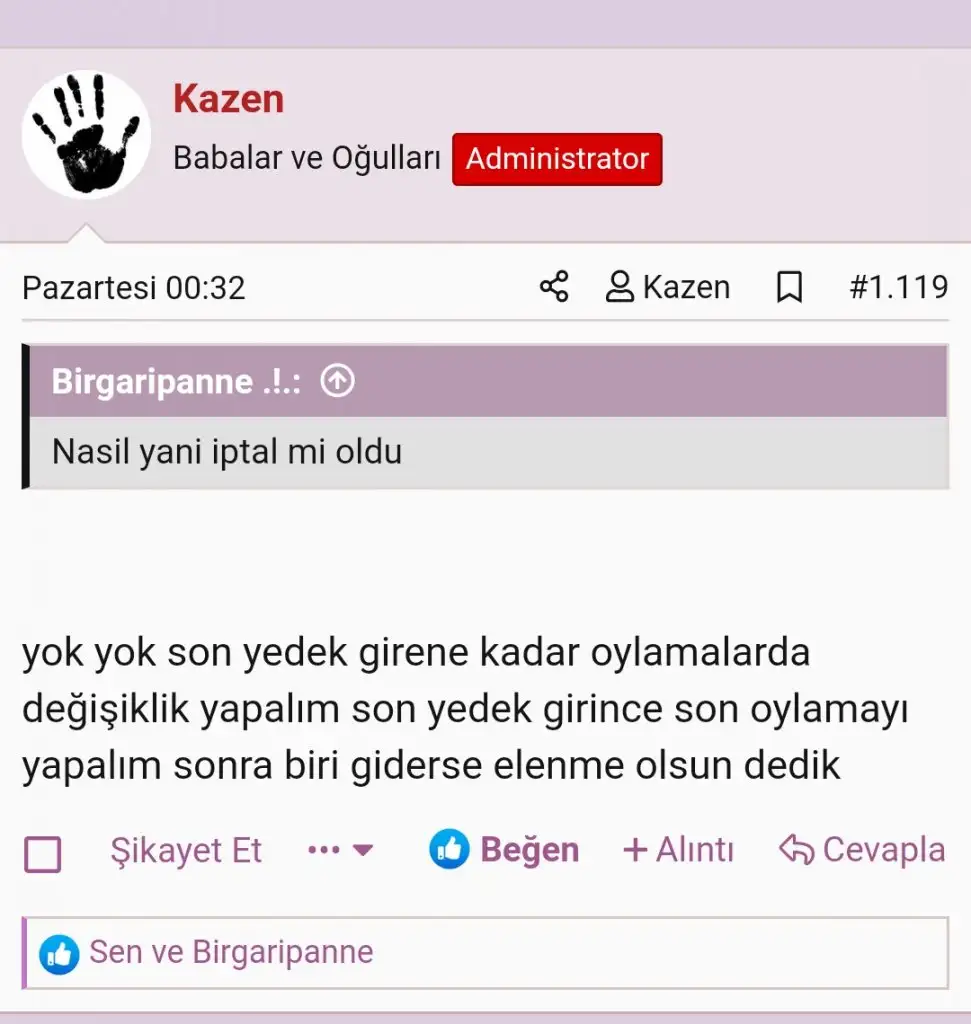Jump to Birgaripanne's quoted post

[338, 381]
